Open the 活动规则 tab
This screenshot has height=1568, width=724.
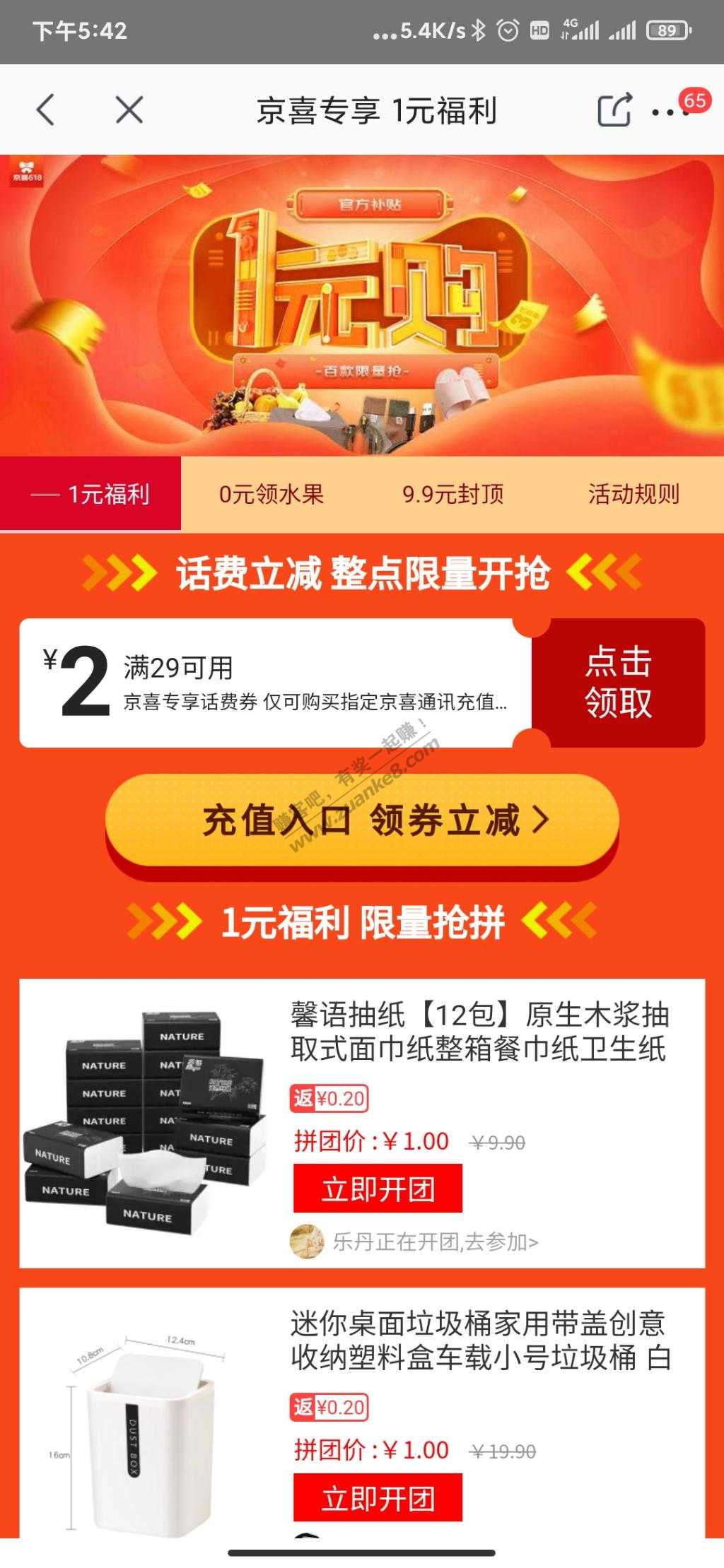pos(633,494)
